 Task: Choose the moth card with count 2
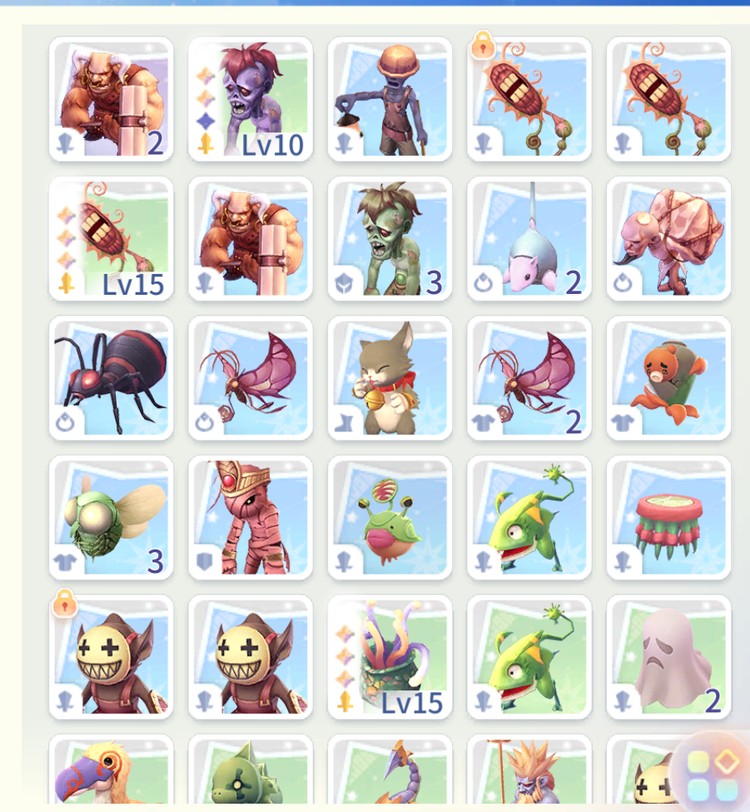(x=529, y=378)
